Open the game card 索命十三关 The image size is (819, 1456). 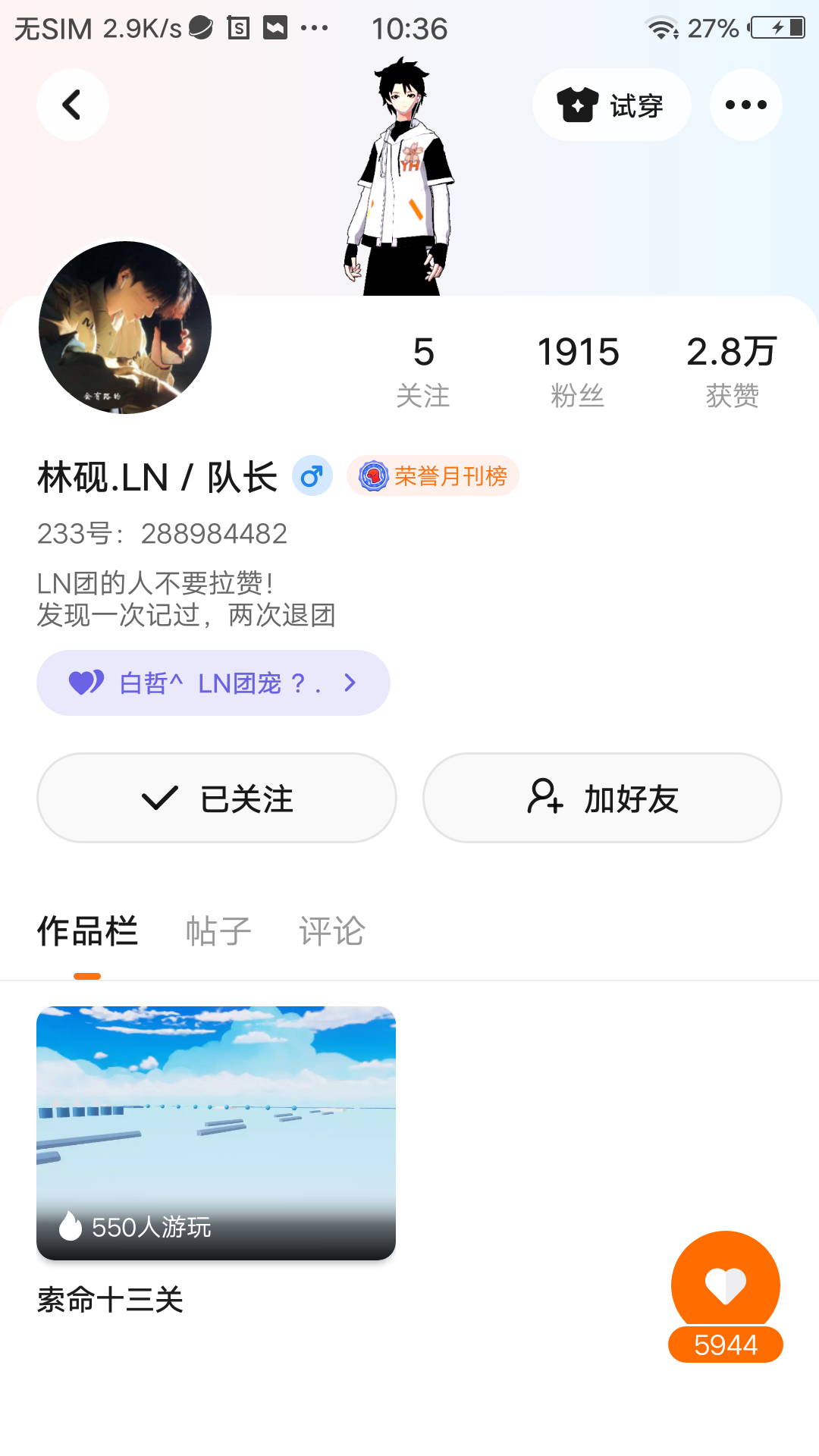point(216,1133)
